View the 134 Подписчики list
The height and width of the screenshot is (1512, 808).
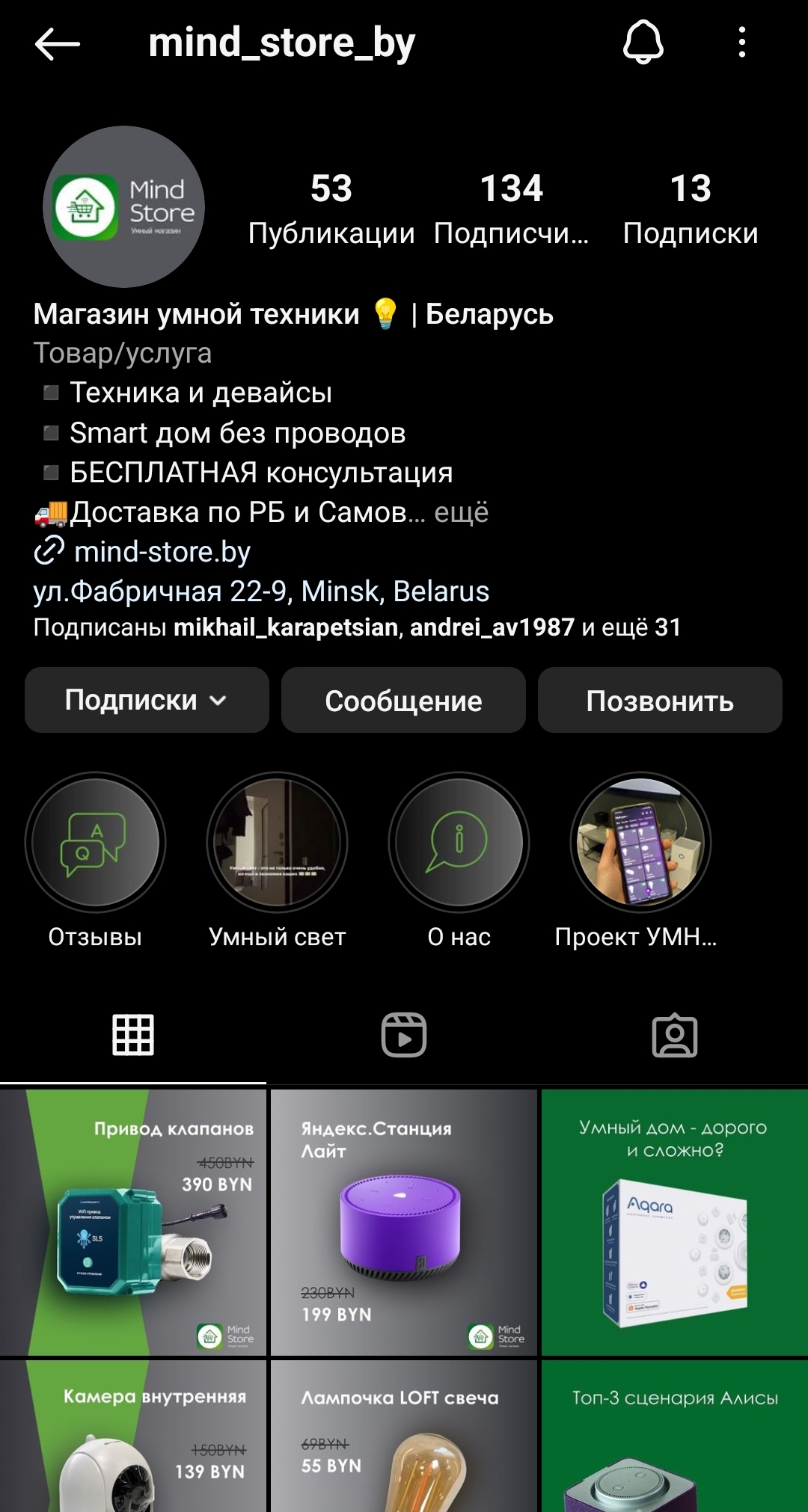512,209
